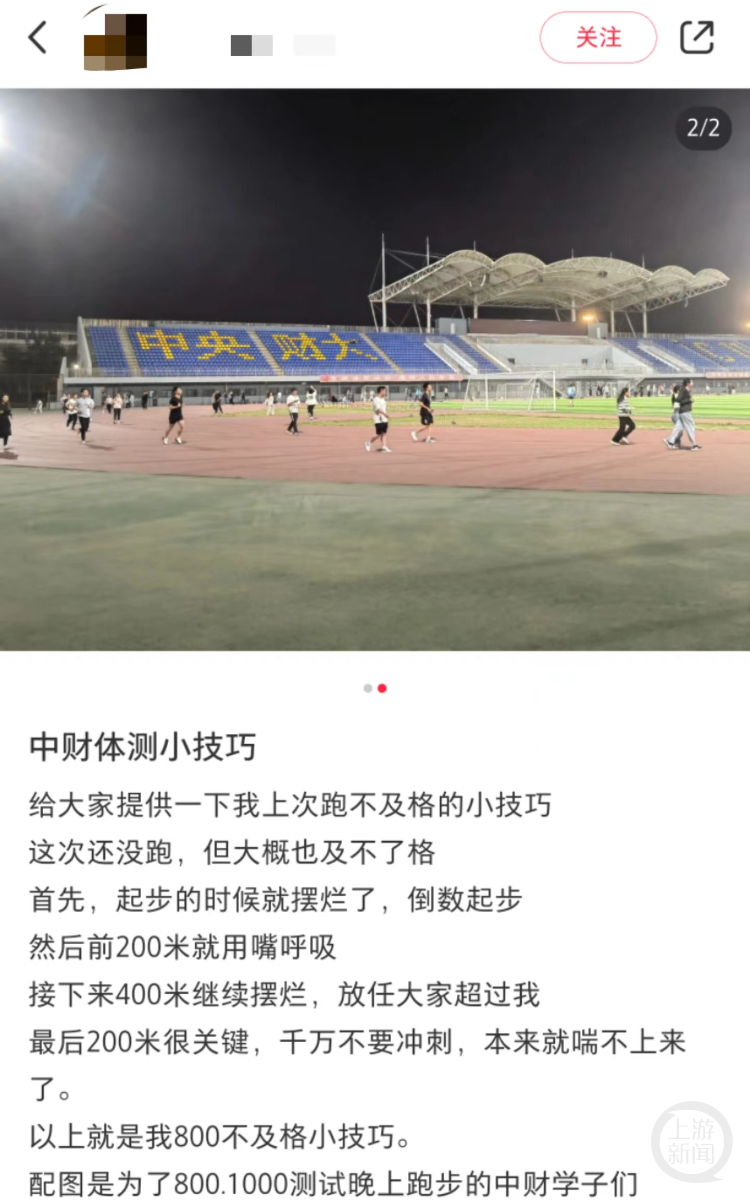Follow the author with 关注 button
Image resolution: width=750 pixels, height=1200 pixels.
598,38
